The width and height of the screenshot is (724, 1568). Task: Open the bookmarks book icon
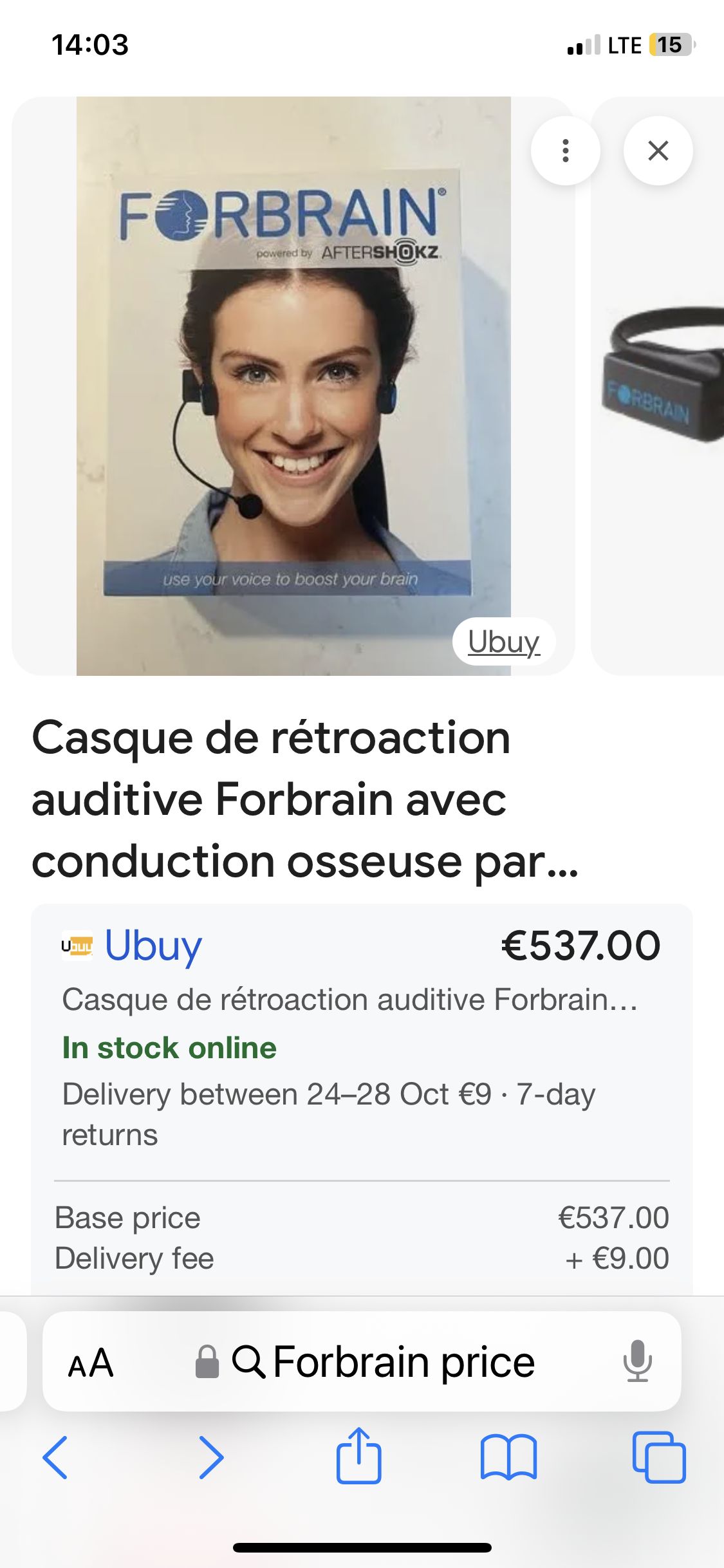(x=508, y=1457)
